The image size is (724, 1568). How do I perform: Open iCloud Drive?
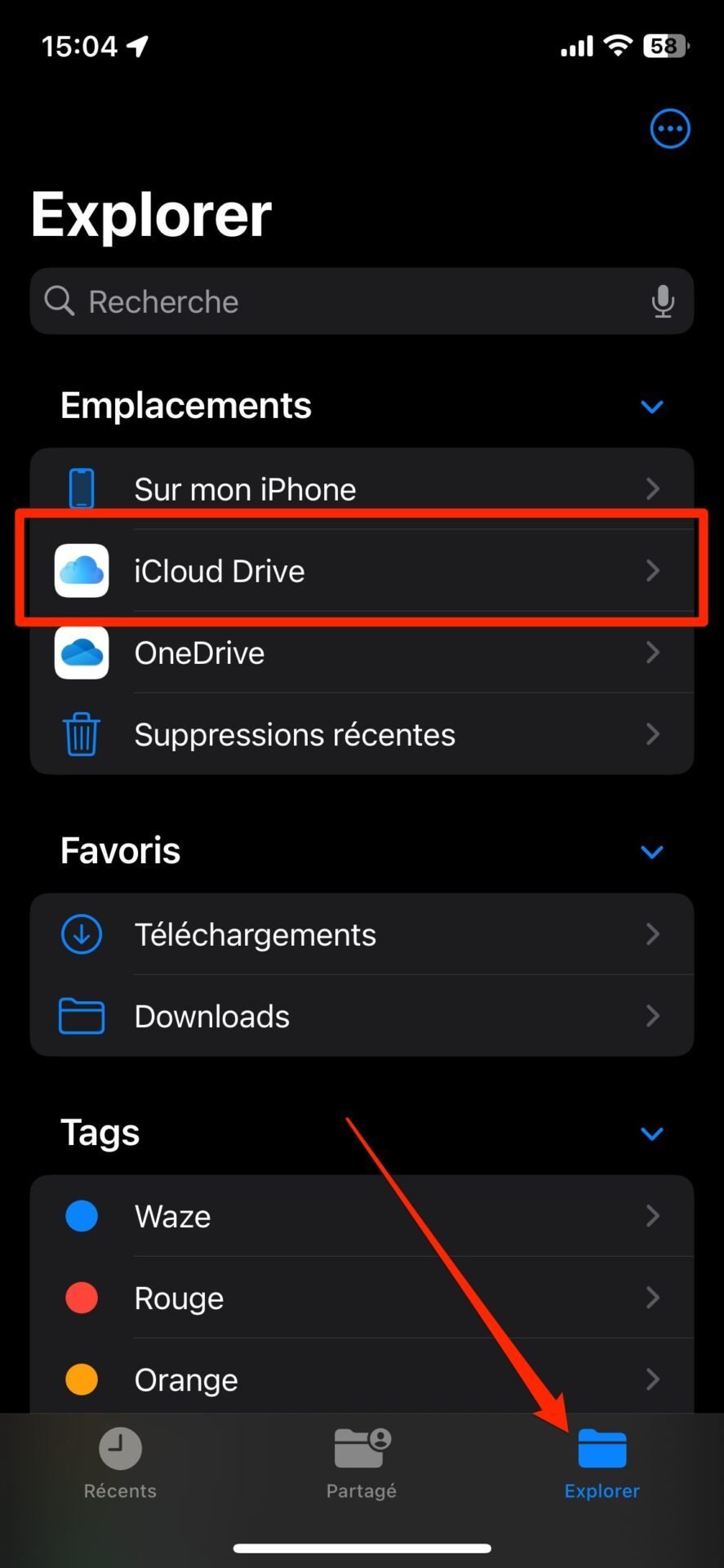tap(362, 570)
